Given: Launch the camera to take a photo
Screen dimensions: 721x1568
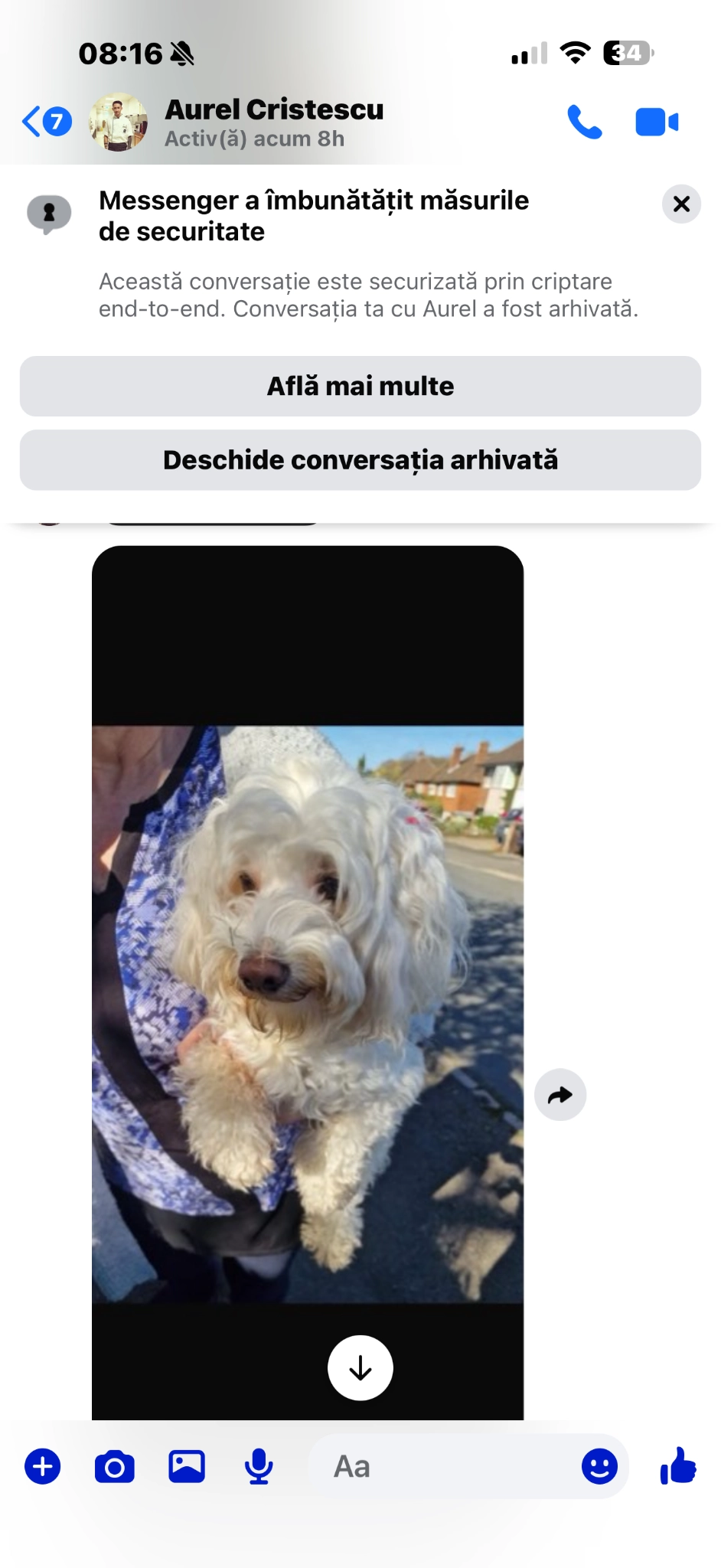Looking at the screenshot, I should (x=115, y=1467).
